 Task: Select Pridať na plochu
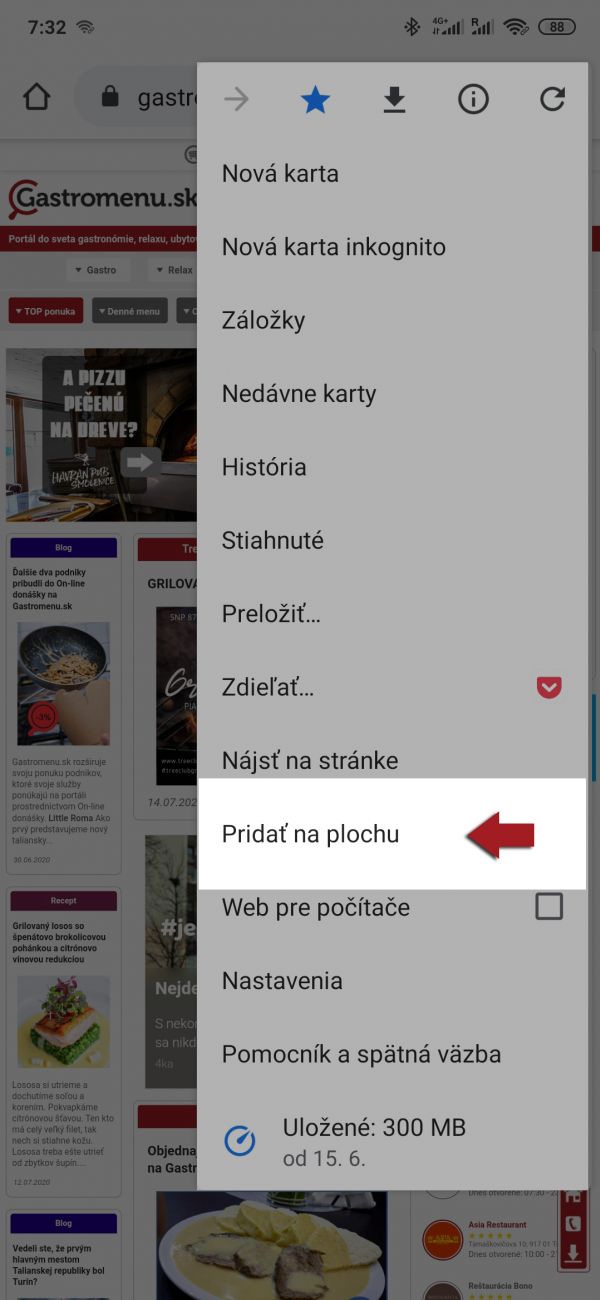(310, 834)
